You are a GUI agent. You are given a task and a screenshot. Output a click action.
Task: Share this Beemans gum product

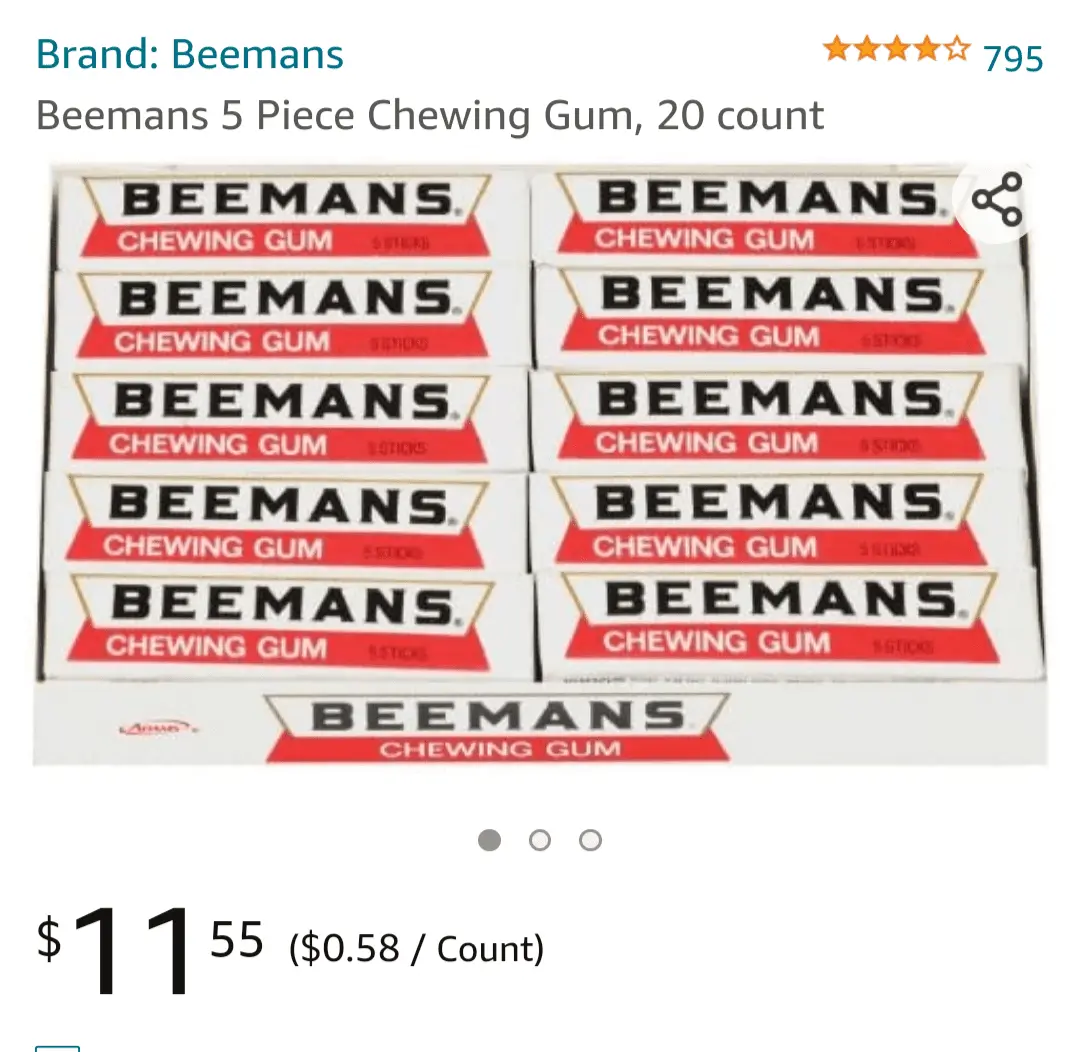coord(997,199)
